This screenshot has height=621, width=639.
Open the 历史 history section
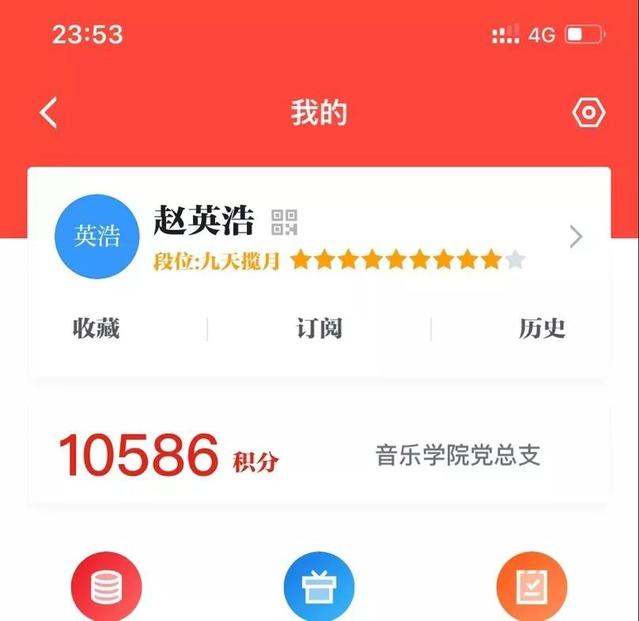[542, 328]
